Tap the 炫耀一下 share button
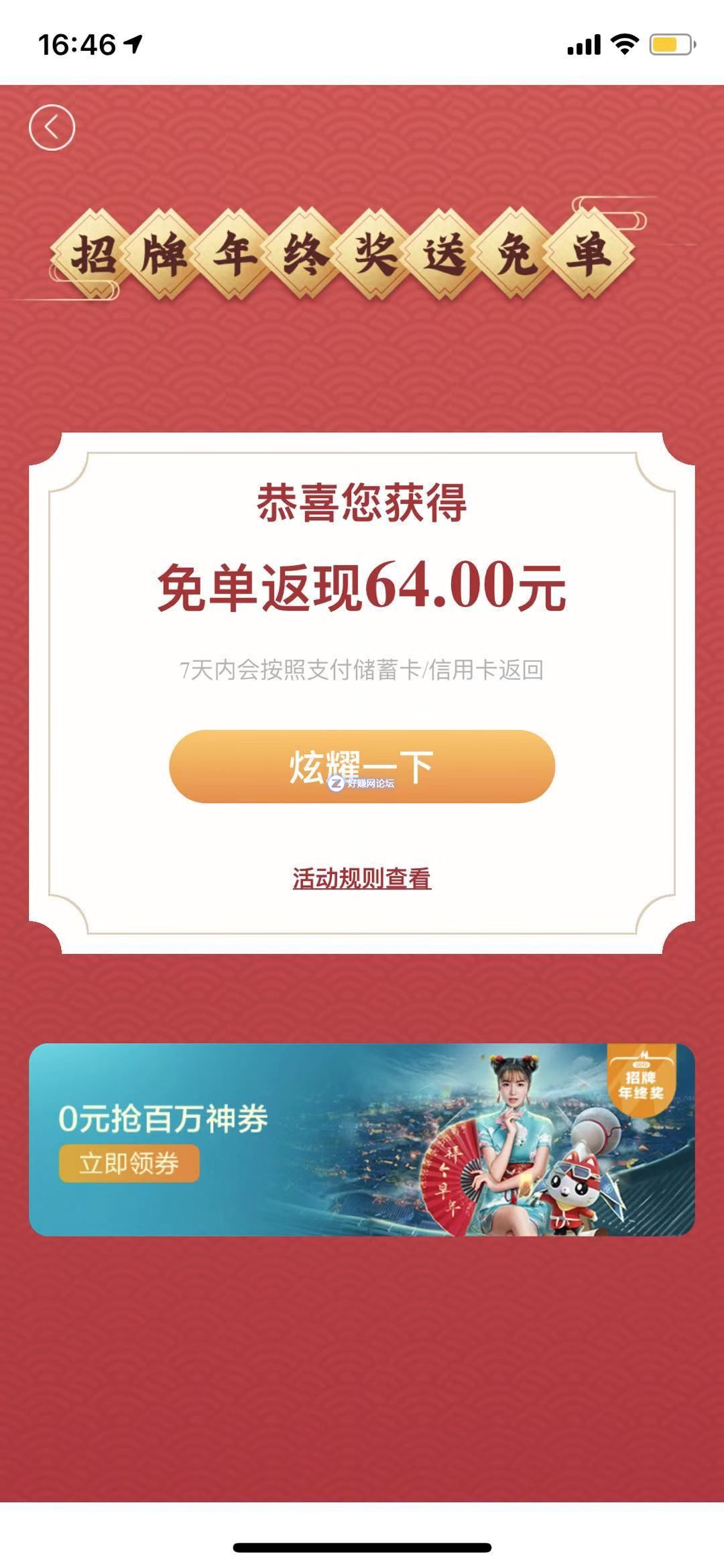 [x=361, y=766]
